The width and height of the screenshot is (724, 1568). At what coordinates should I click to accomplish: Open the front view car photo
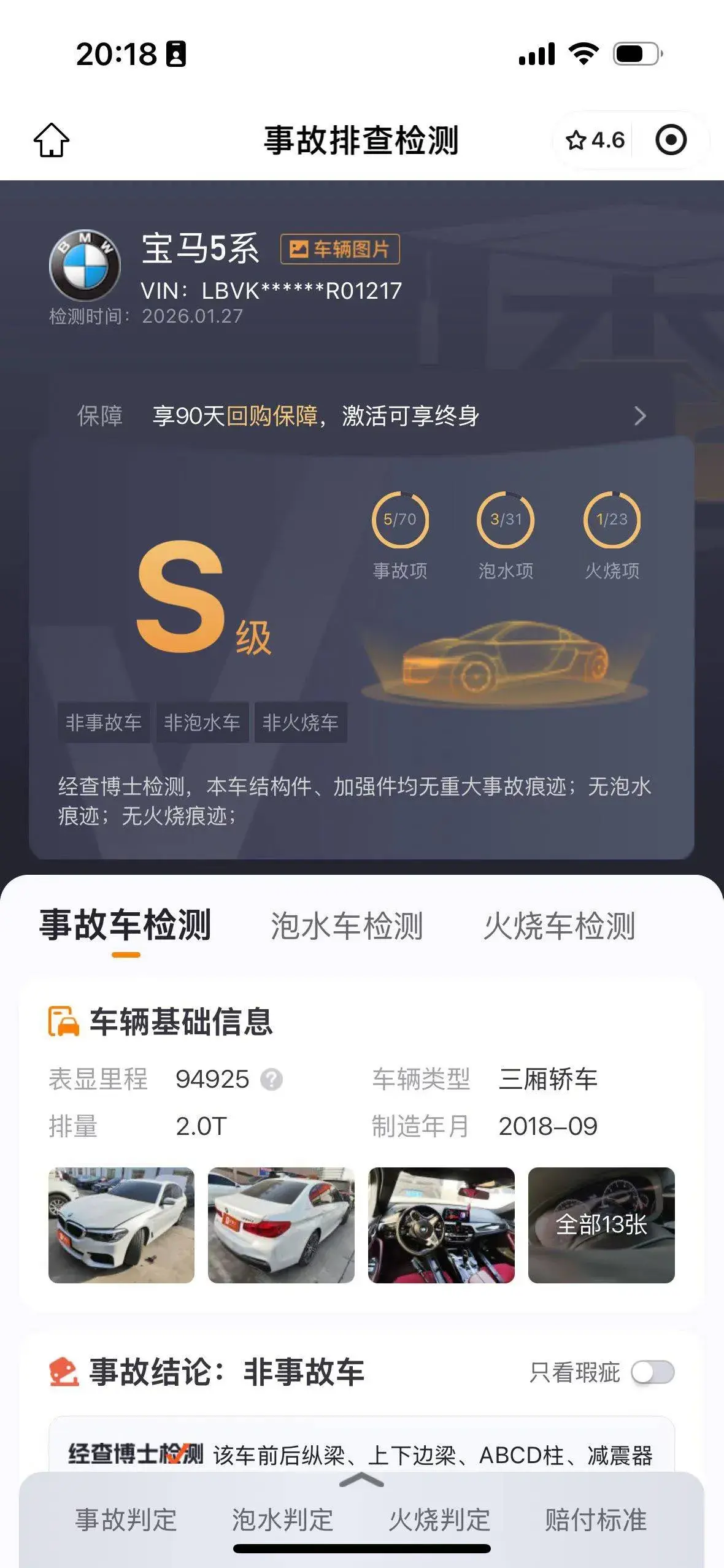coord(121,1225)
